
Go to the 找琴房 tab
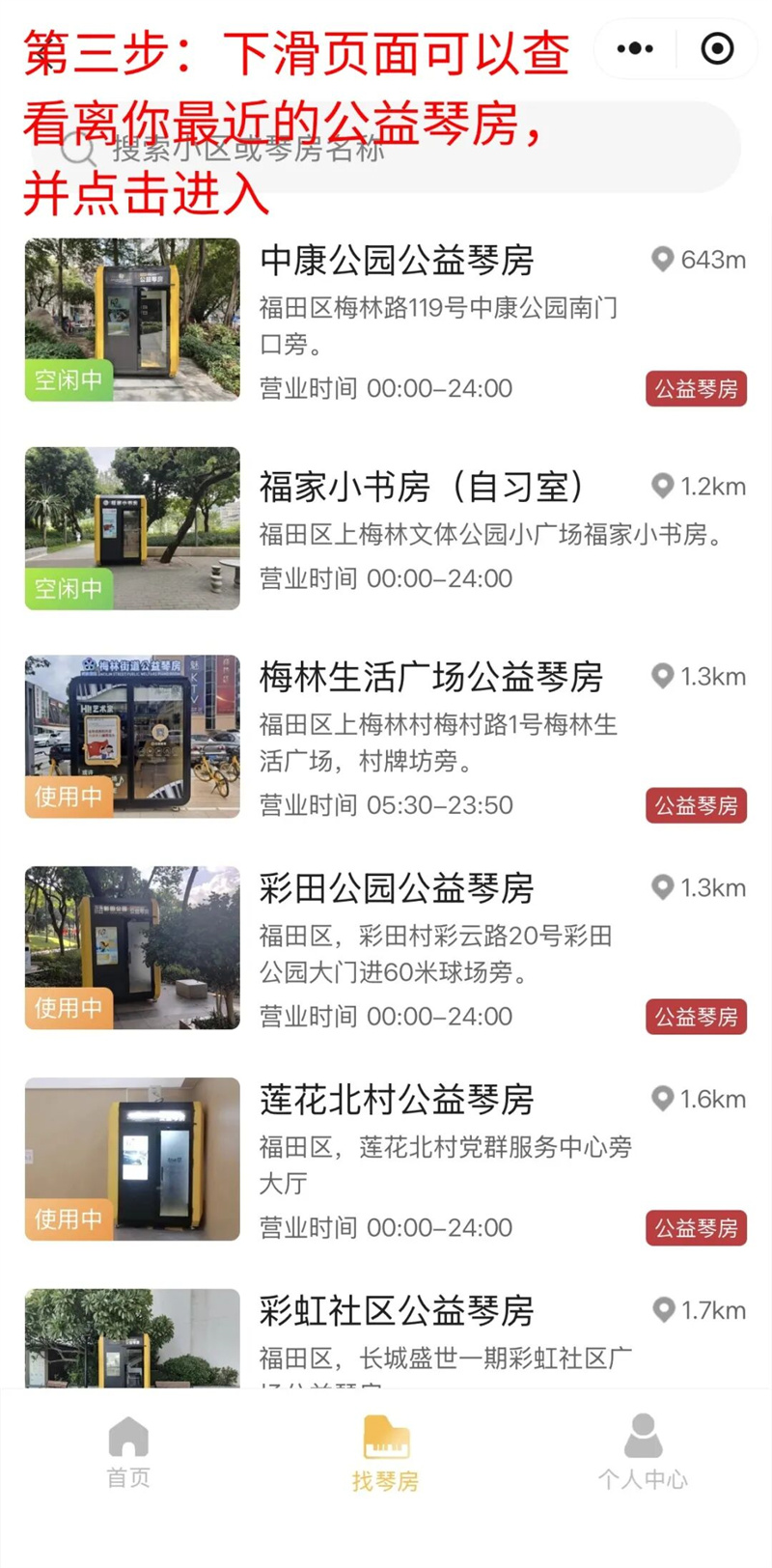pyautogui.click(x=386, y=1453)
